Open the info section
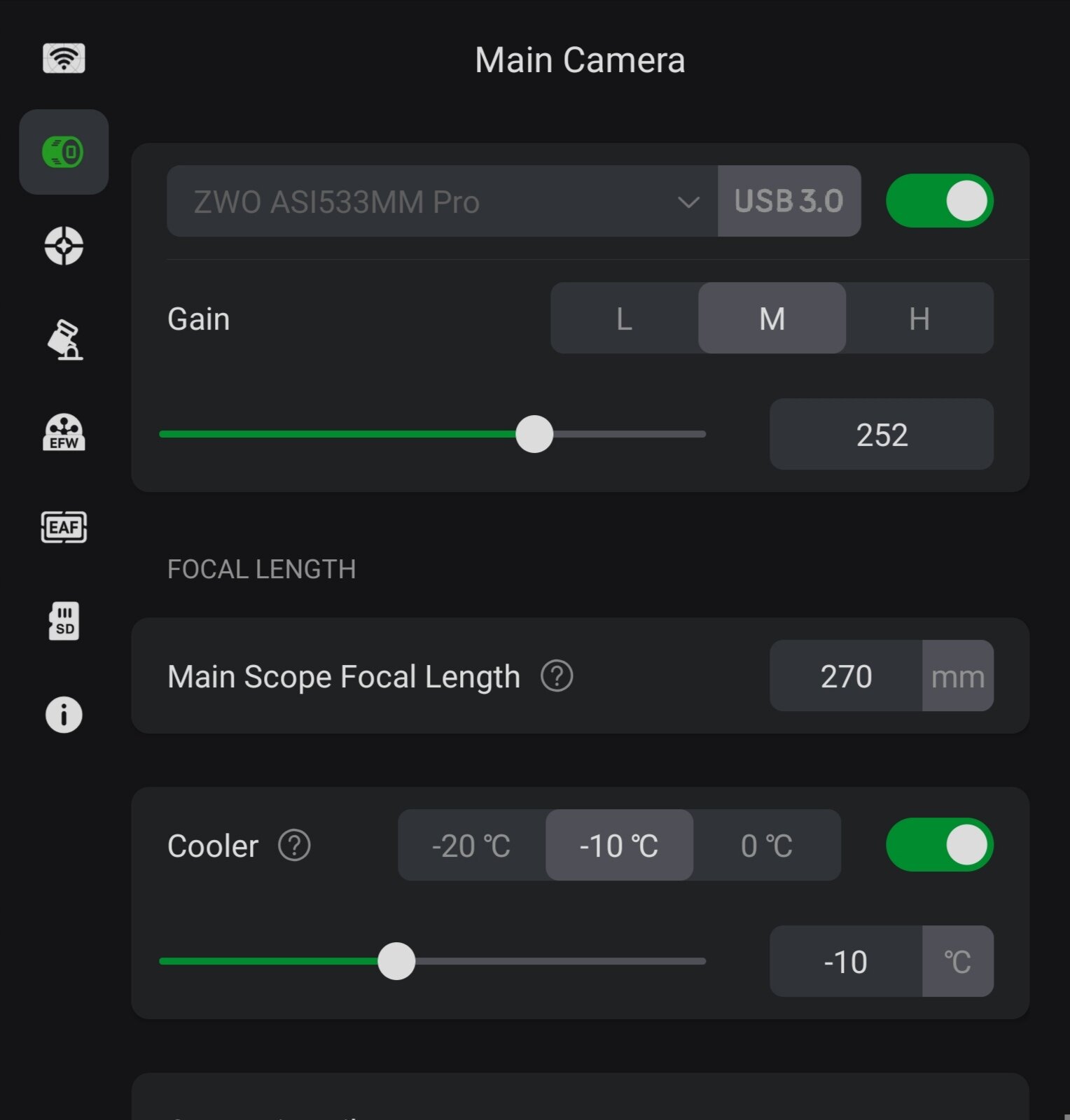Image resolution: width=1070 pixels, height=1120 pixels. 64,715
